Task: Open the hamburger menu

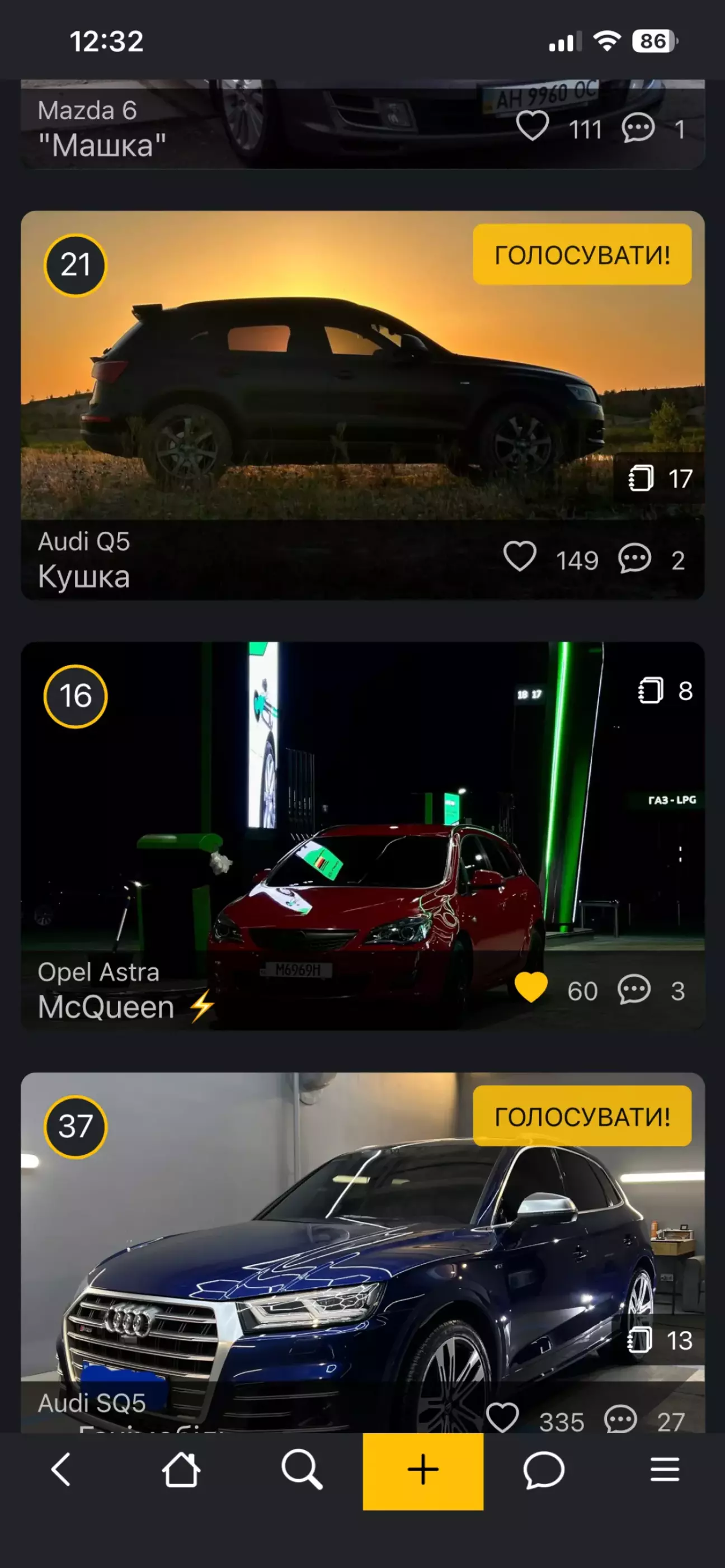Action: pyautogui.click(x=664, y=1470)
